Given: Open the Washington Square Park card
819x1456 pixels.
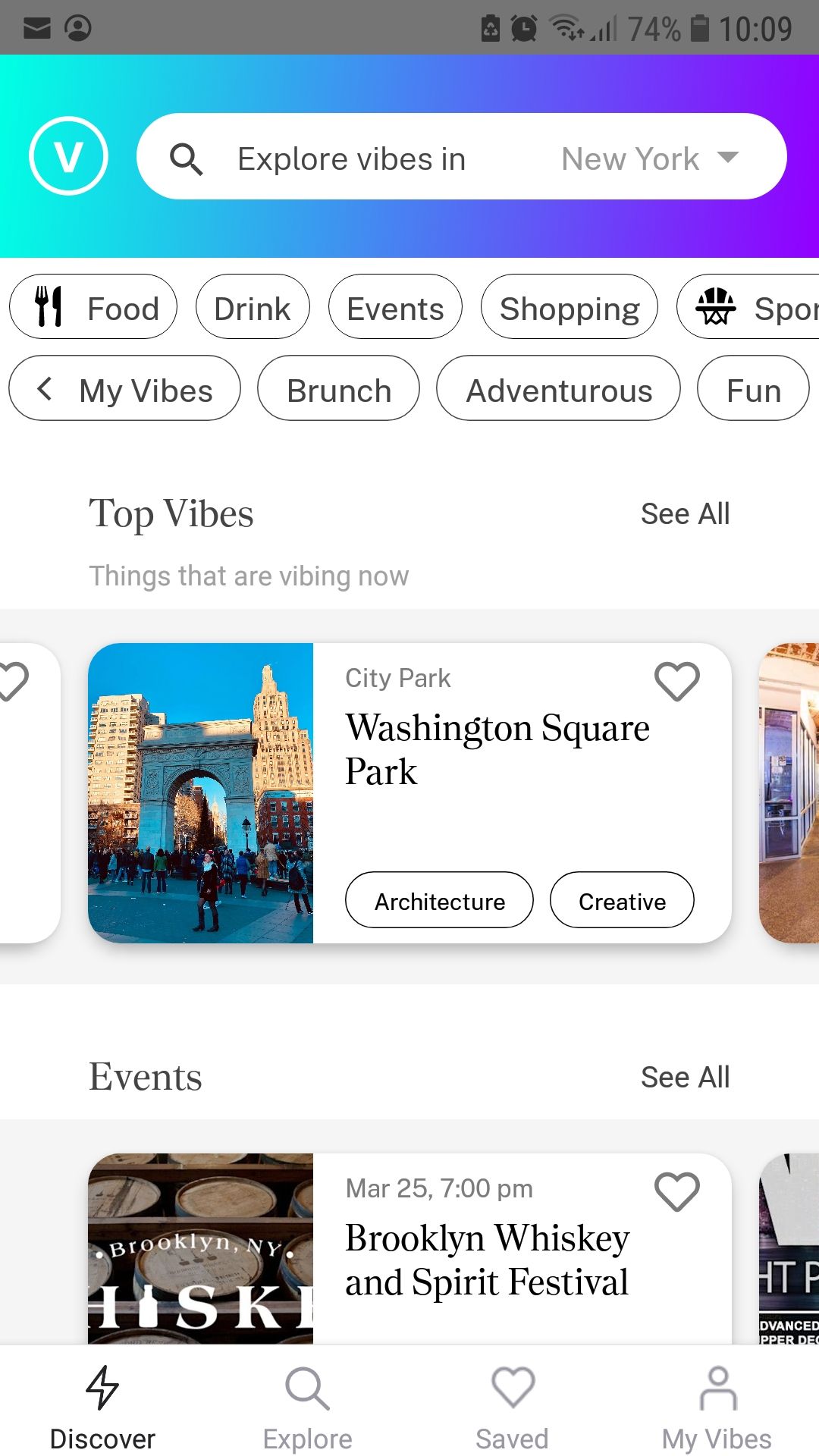Looking at the screenshot, I should 497,750.
